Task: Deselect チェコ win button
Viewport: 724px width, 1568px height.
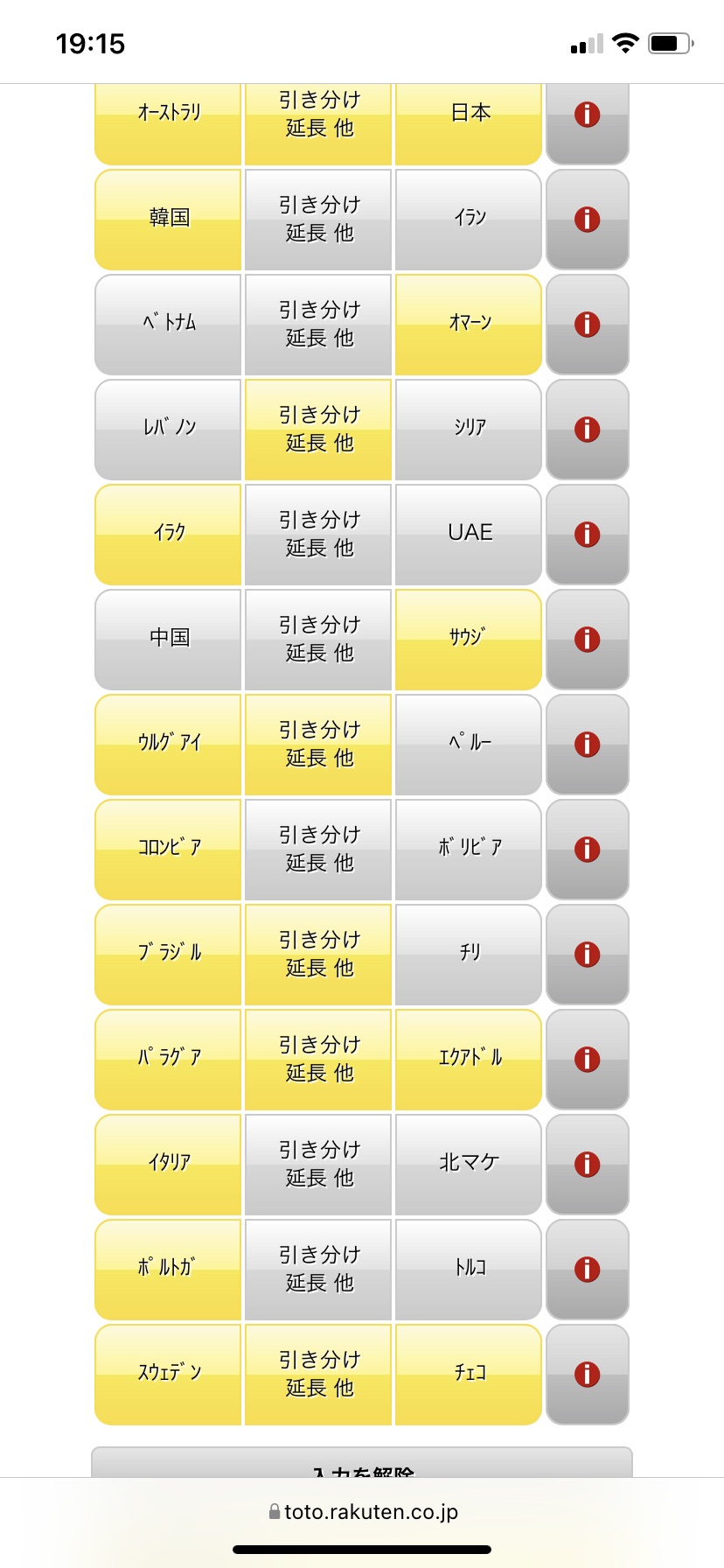Action: click(x=469, y=1375)
